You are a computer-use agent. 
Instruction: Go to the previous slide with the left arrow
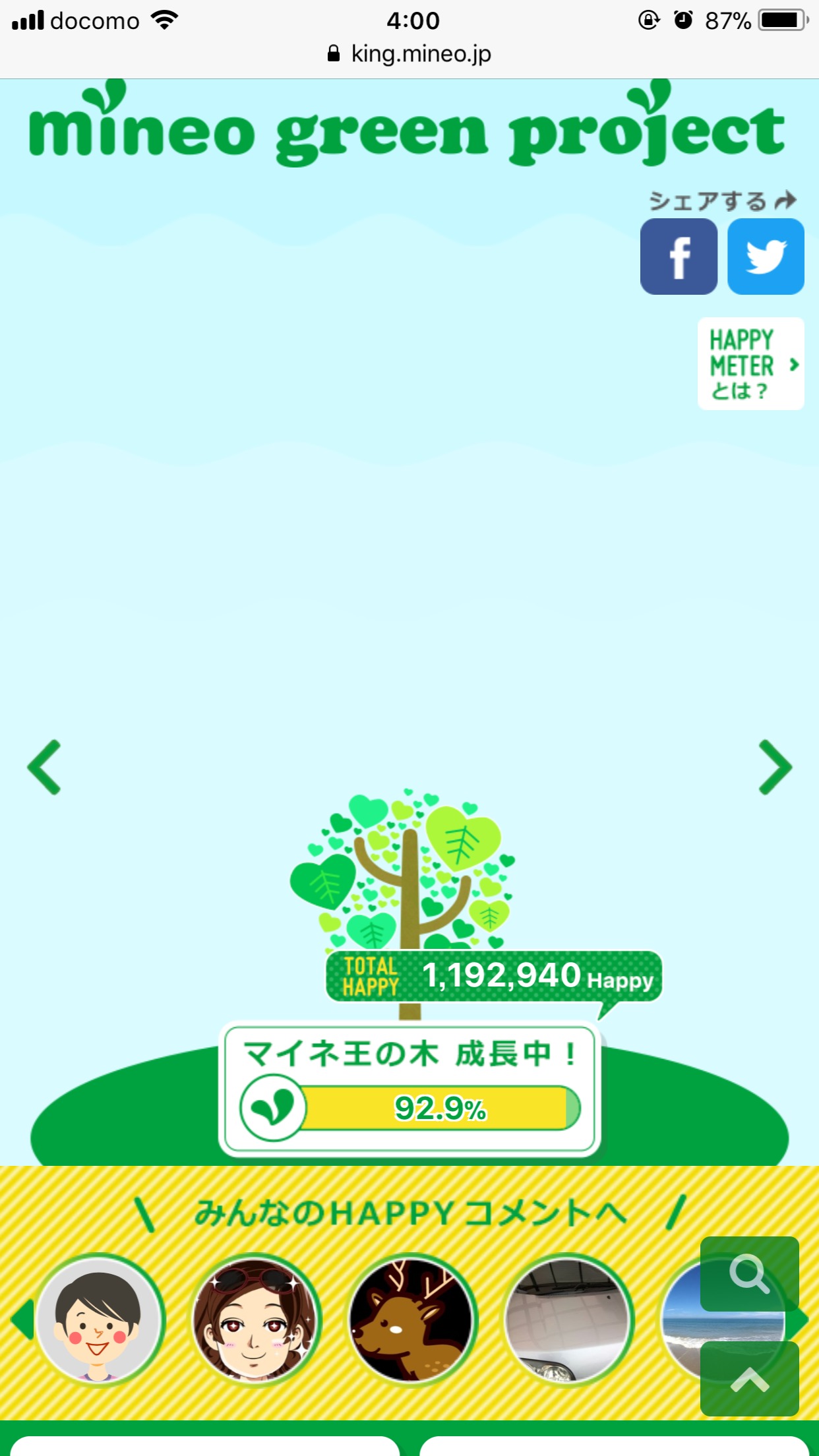point(44,767)
